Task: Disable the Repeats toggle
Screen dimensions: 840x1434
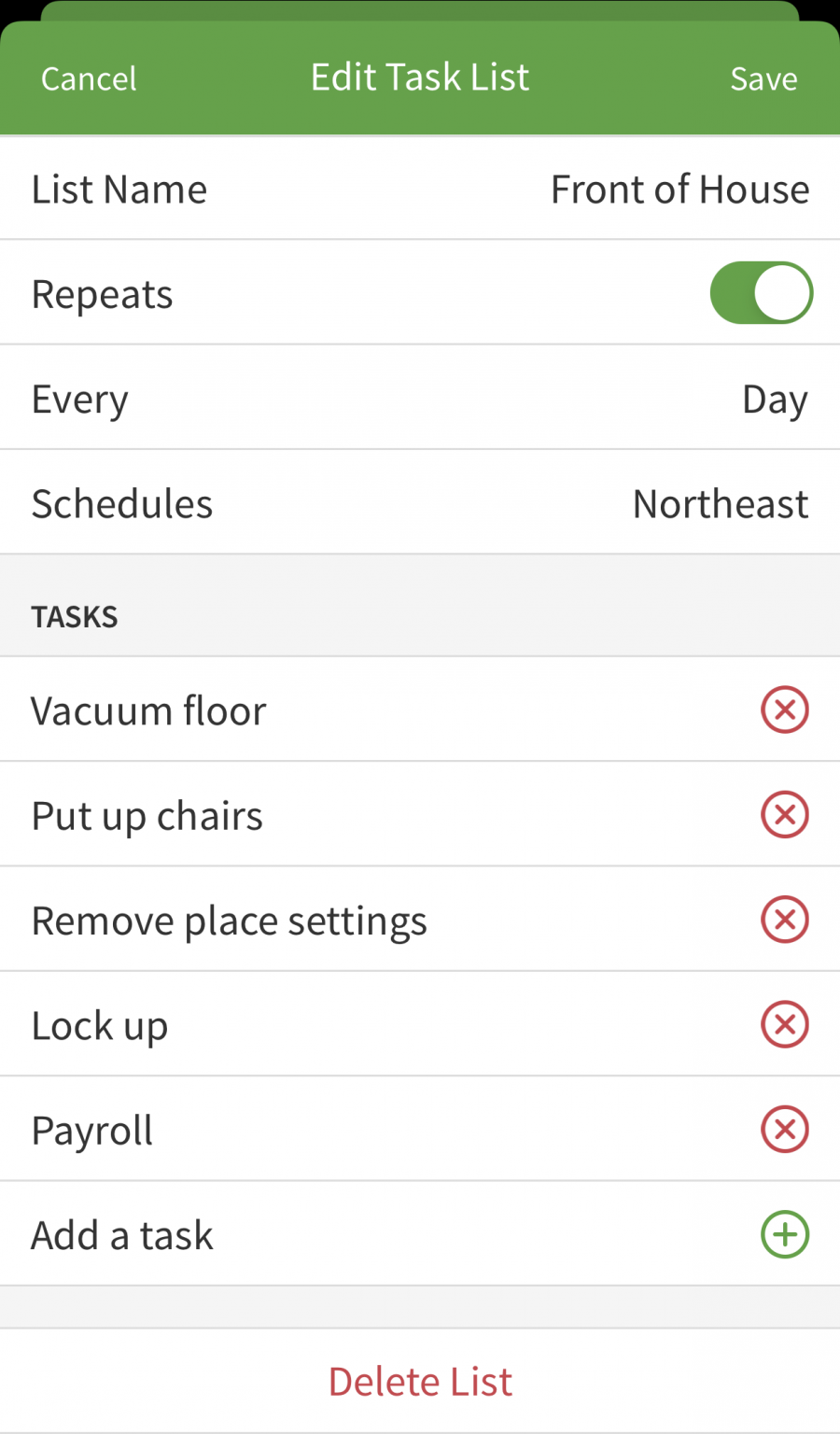Action: [762, 292]
